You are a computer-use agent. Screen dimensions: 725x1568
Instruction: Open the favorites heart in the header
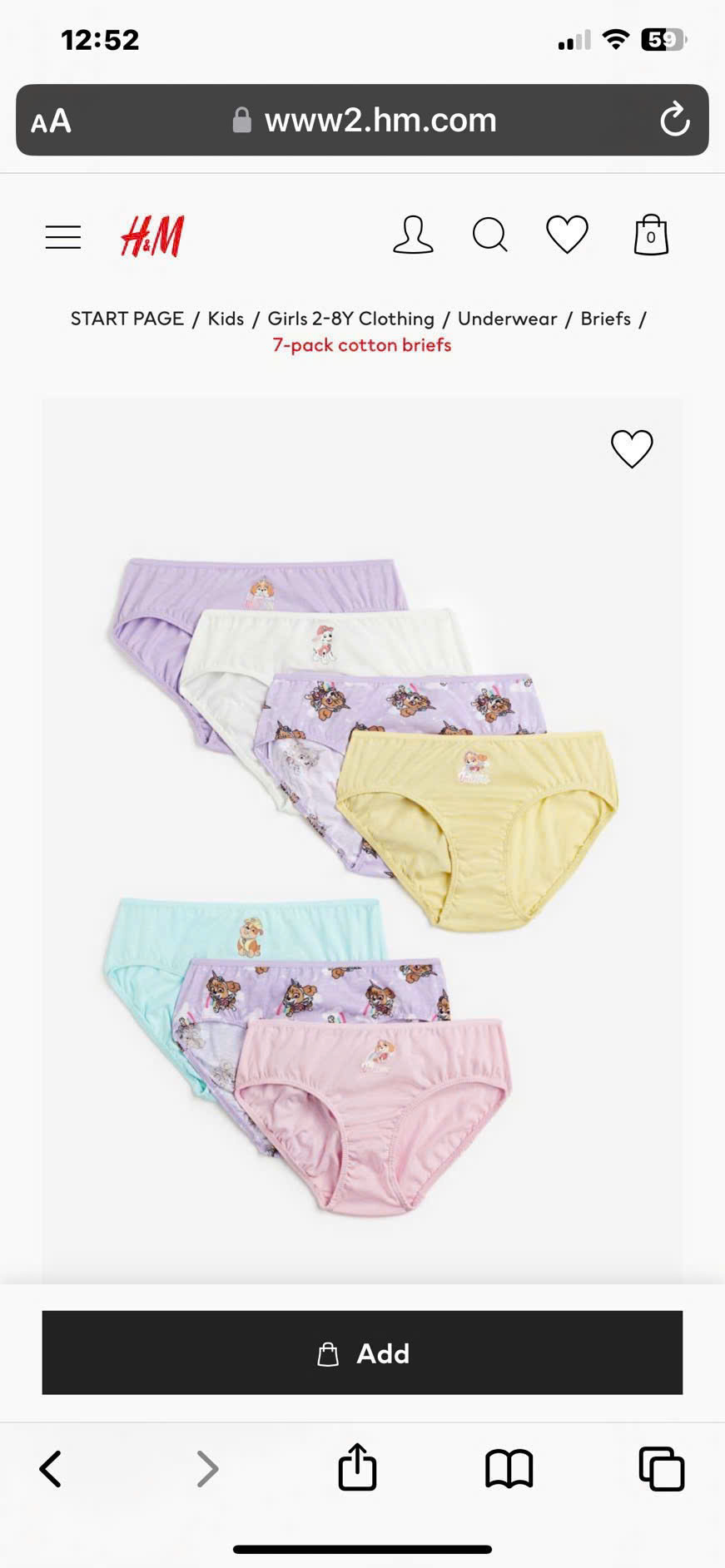click(567, 235)
